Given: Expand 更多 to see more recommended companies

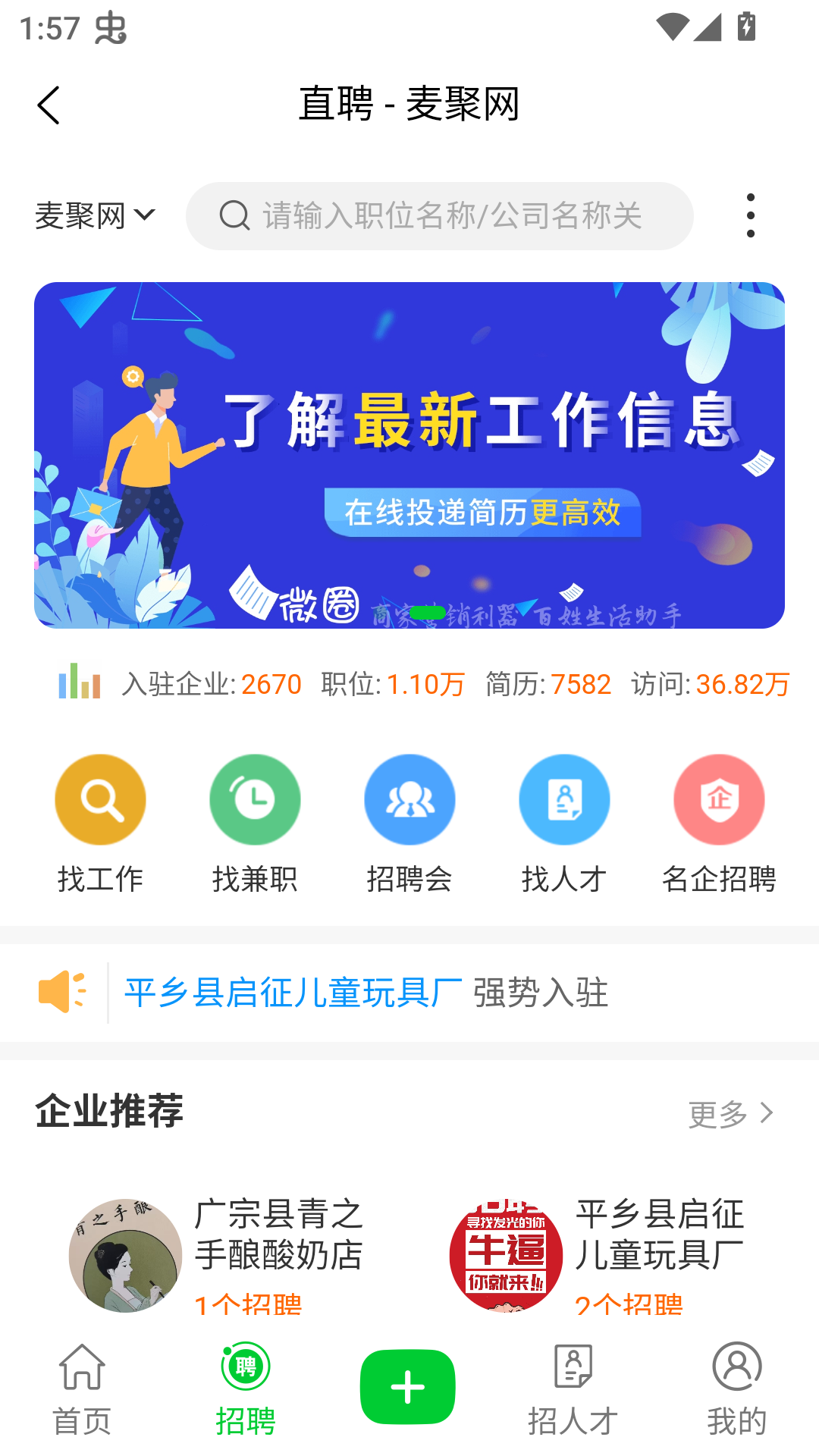Looking at the screenshot, I should pyautogui.click(x=730, y=1115).
